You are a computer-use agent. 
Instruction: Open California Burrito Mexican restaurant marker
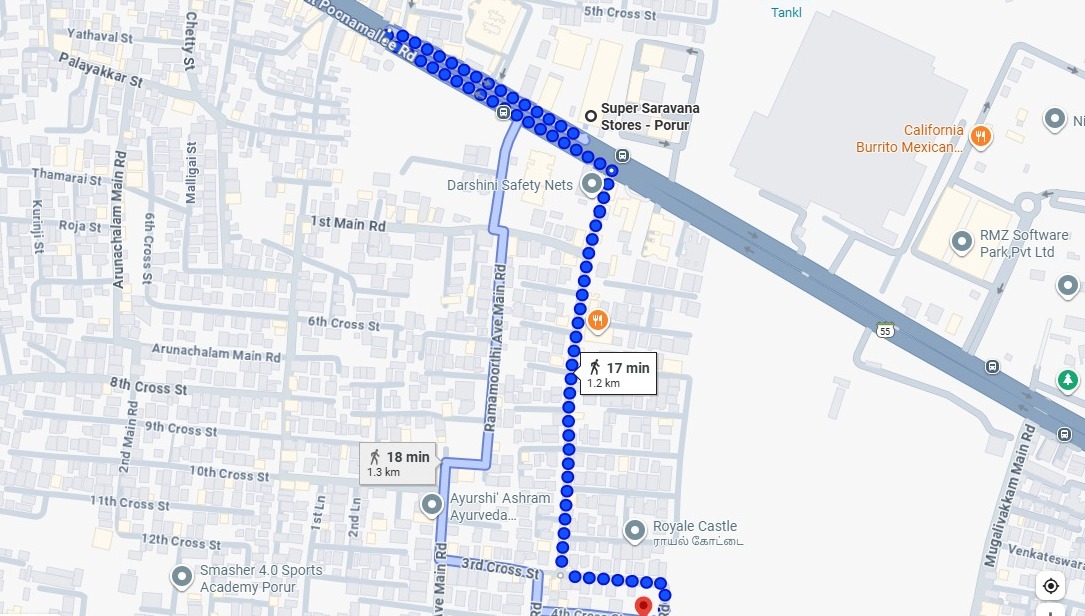pyautogui.click(x=981, y=136)
